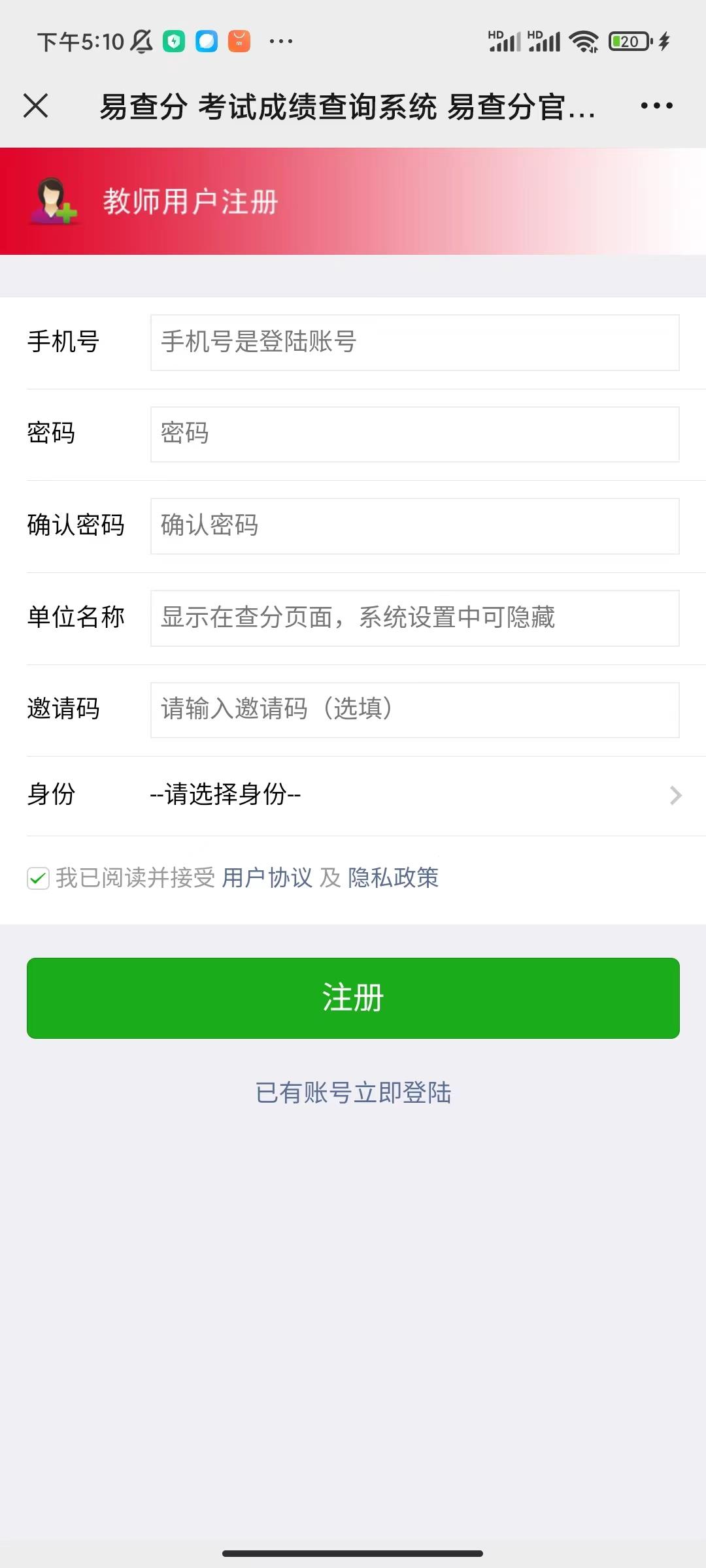Viewport: 706px width, 1568px height.
Task: Open the 身份 identity selection dropdown
Action: tap(353, 795)
